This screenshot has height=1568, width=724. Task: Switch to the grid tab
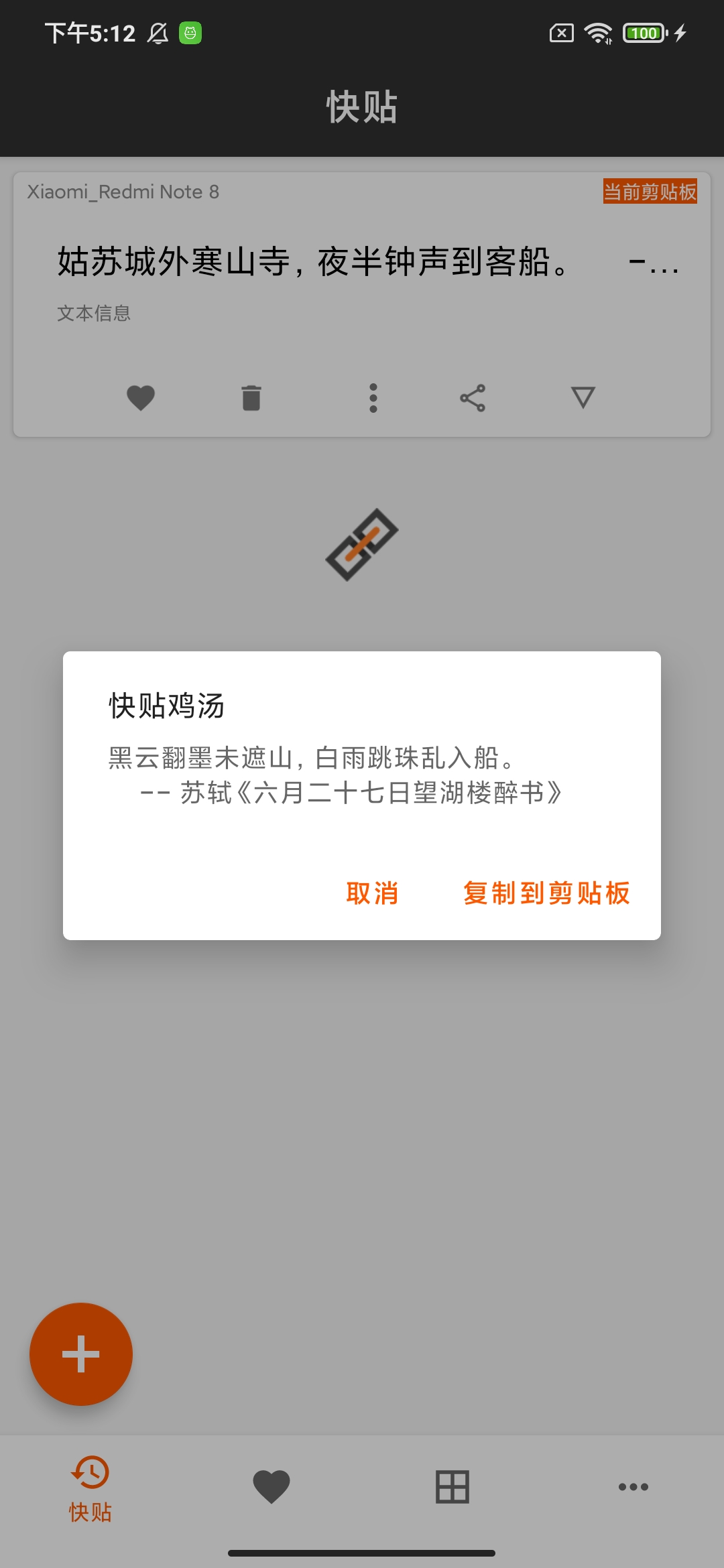click(x=452, y=1486)
